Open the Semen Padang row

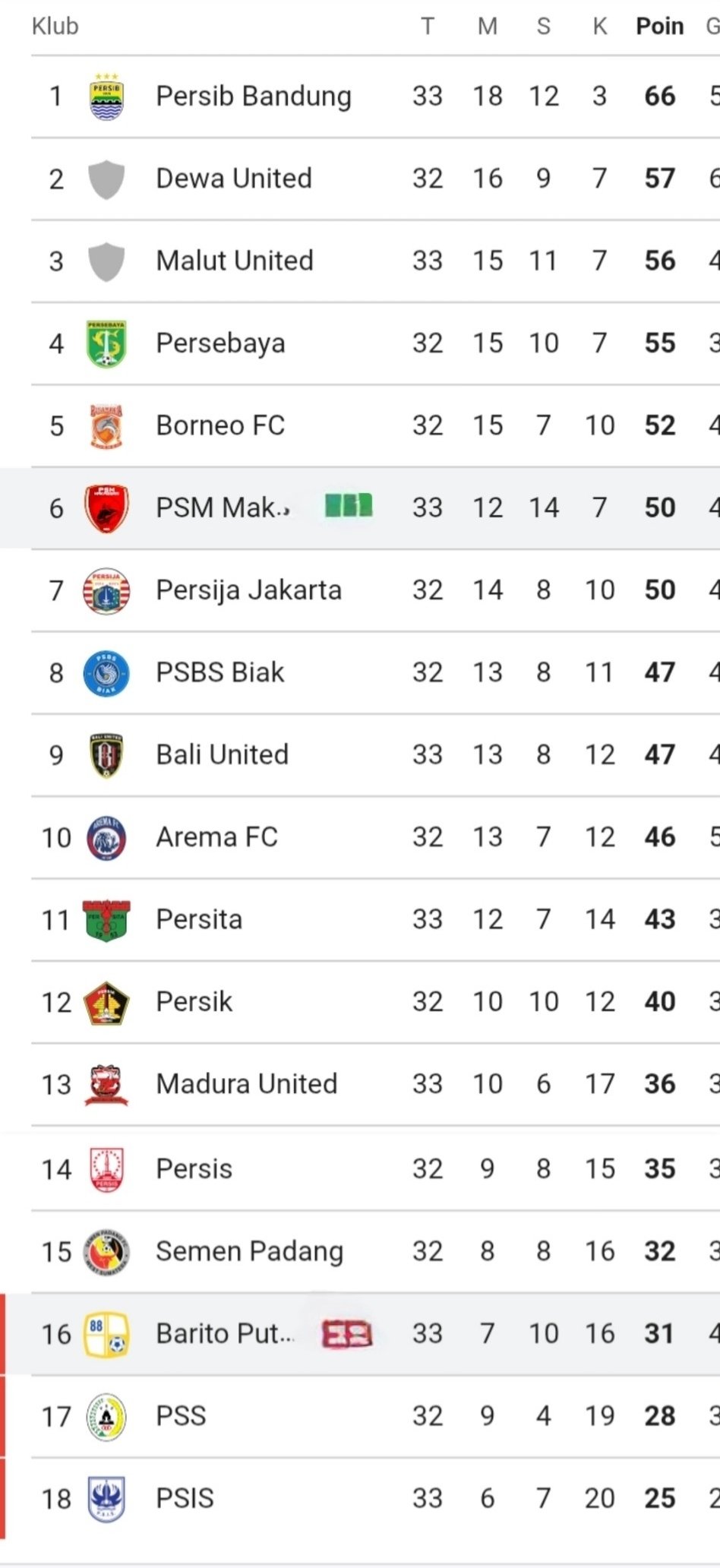coord(360,1251)
